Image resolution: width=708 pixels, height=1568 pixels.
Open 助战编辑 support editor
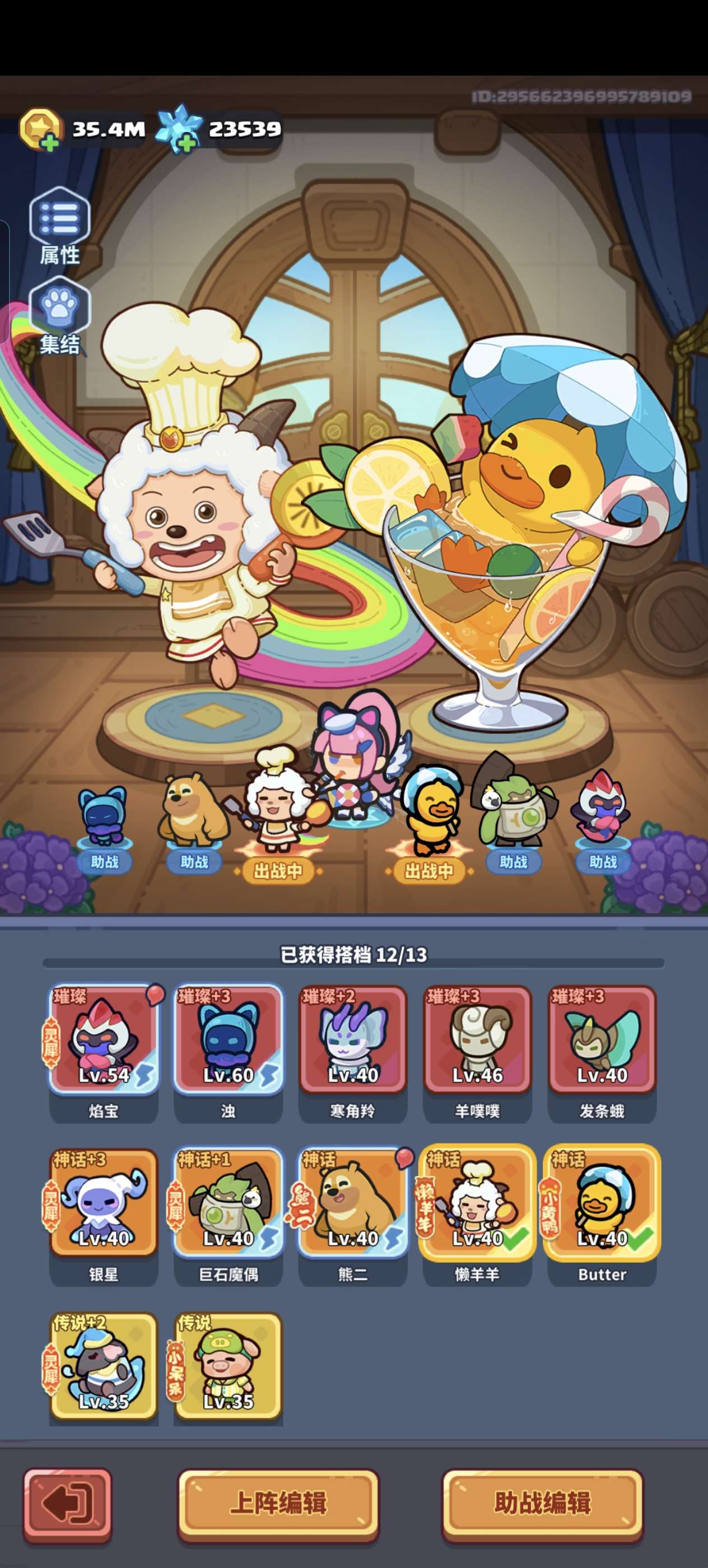pos(542,1503)
